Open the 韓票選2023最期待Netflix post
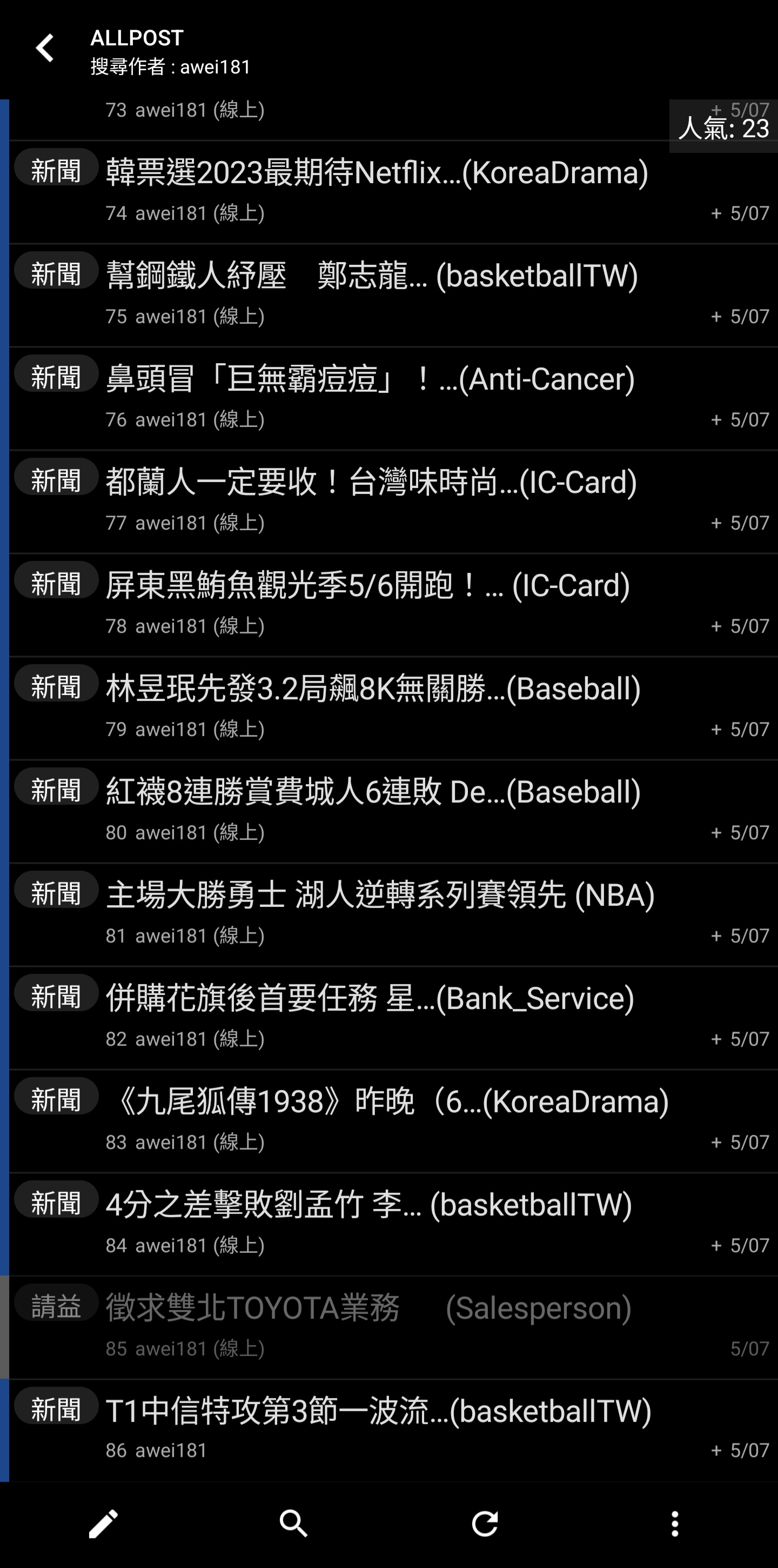778x1568 pixels. [x=393, y=192]
